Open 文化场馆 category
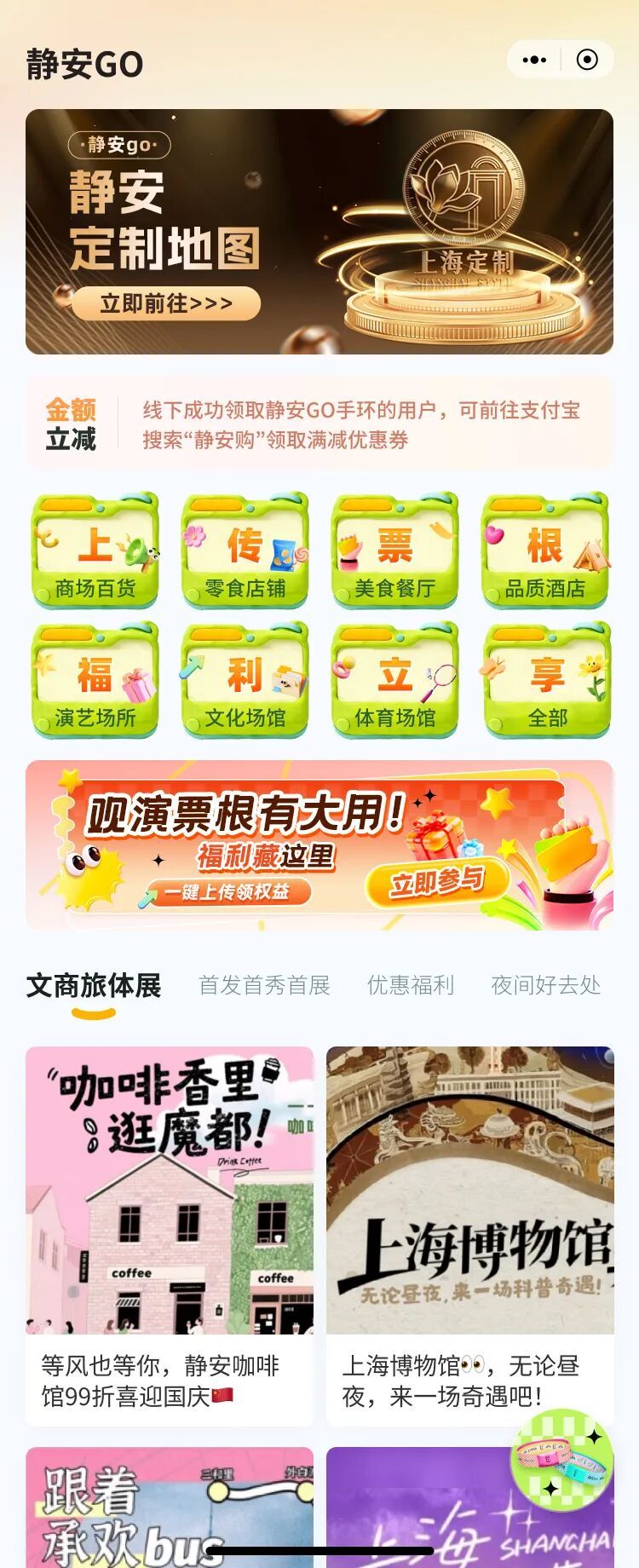The height and width of the screenshot is (1568, 639). [245, 681]
